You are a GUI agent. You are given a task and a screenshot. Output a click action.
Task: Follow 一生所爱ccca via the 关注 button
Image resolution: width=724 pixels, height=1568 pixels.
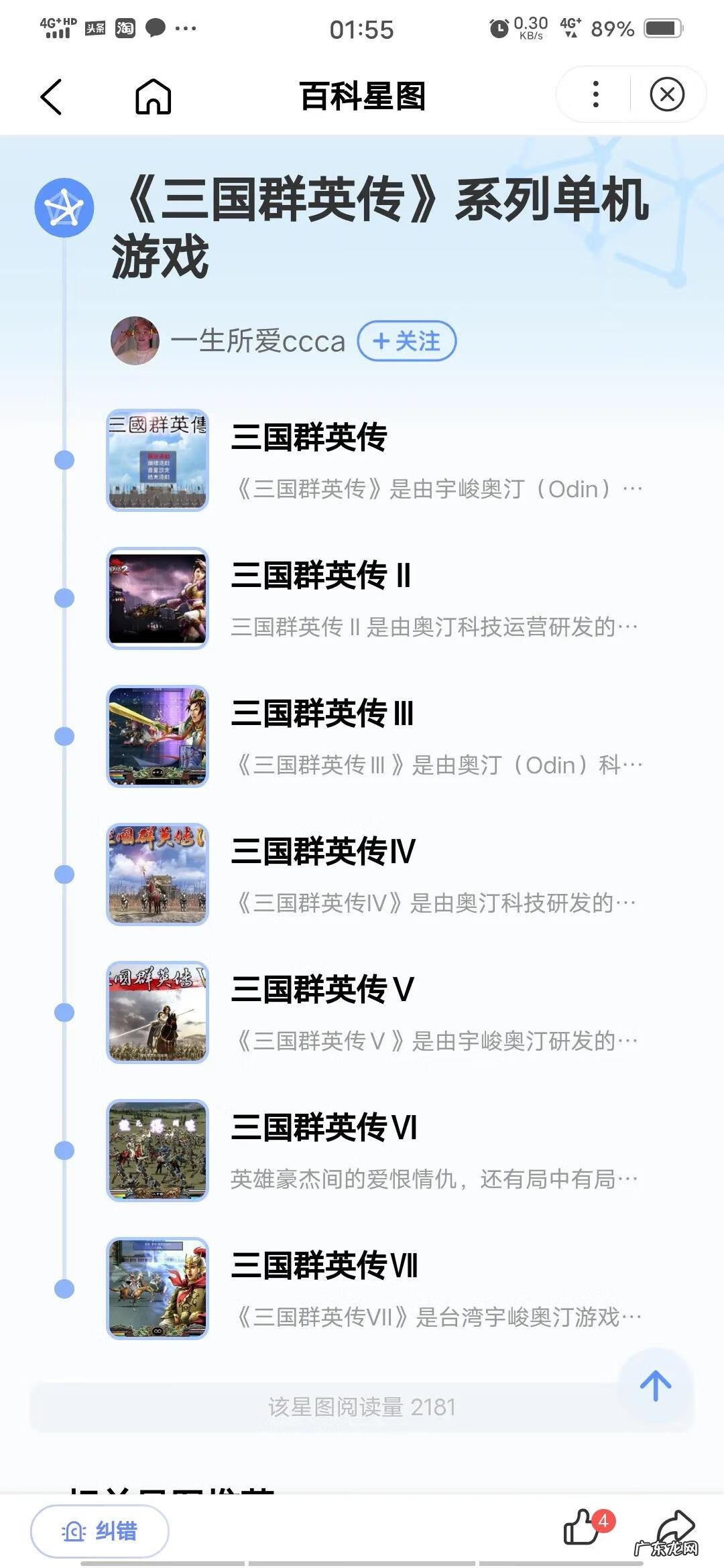(x=405, y=340)
